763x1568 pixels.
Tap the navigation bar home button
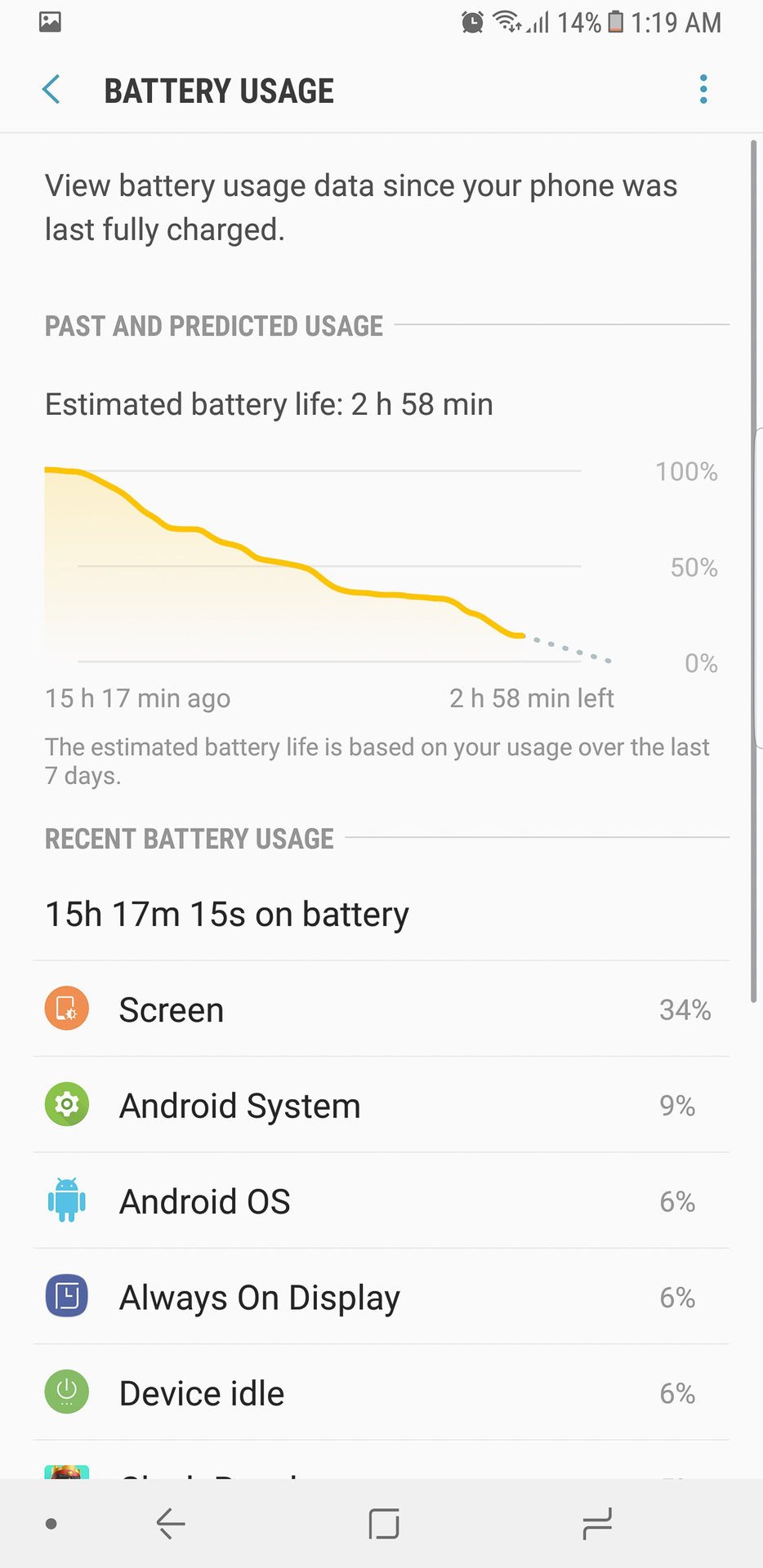pos(383,1524)
